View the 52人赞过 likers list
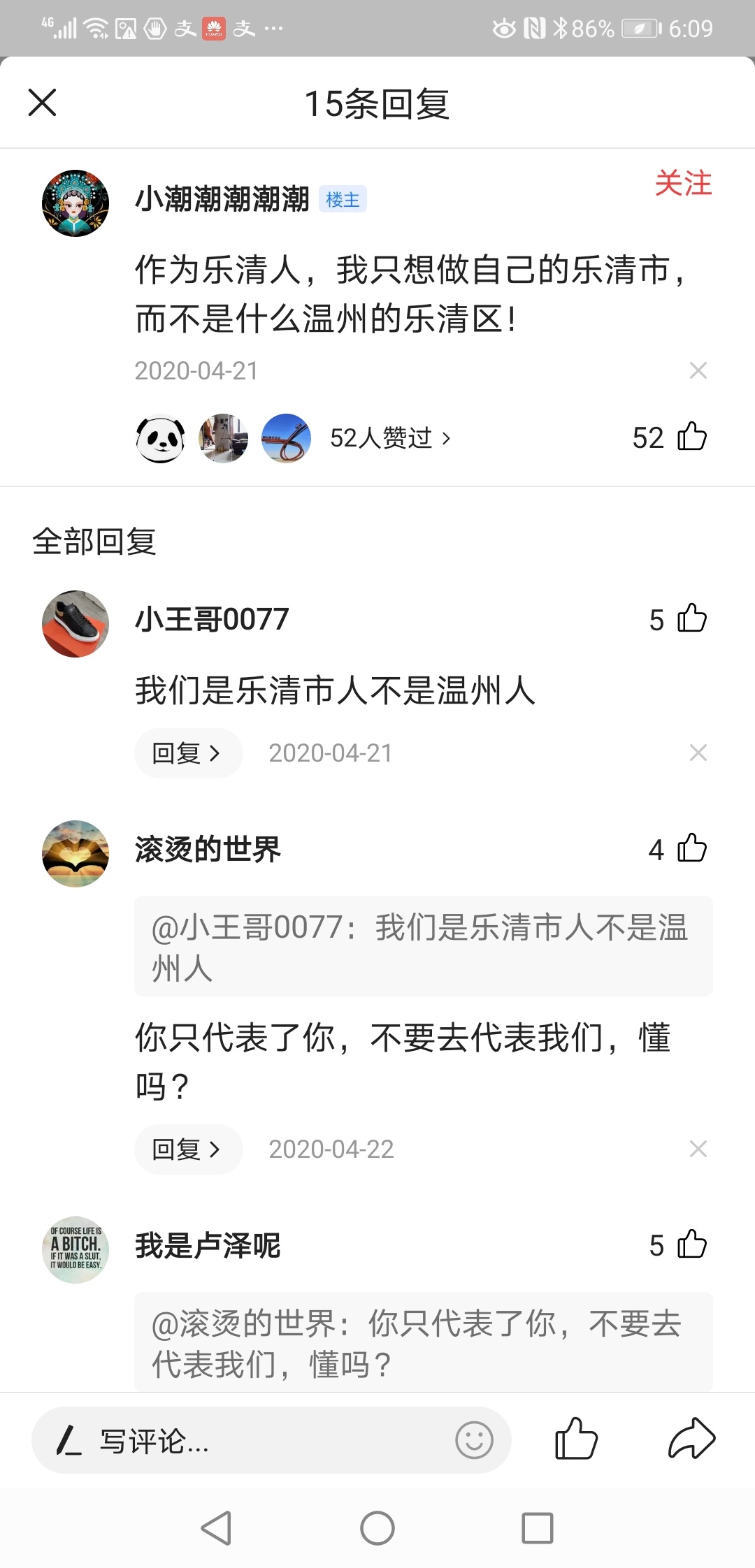 click(x=390, y=438)
